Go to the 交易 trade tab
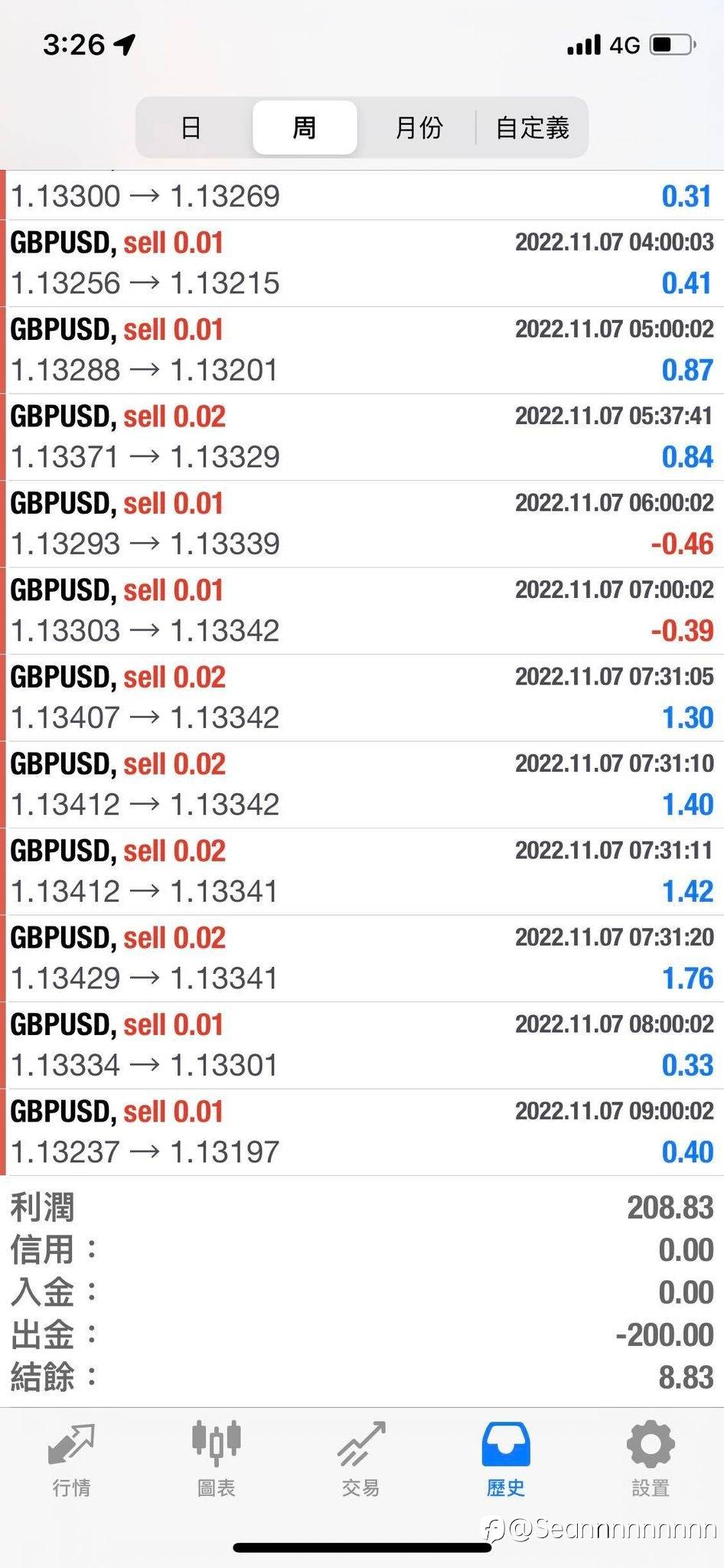The image size is (724, 1568). [x=360, y=1459]
